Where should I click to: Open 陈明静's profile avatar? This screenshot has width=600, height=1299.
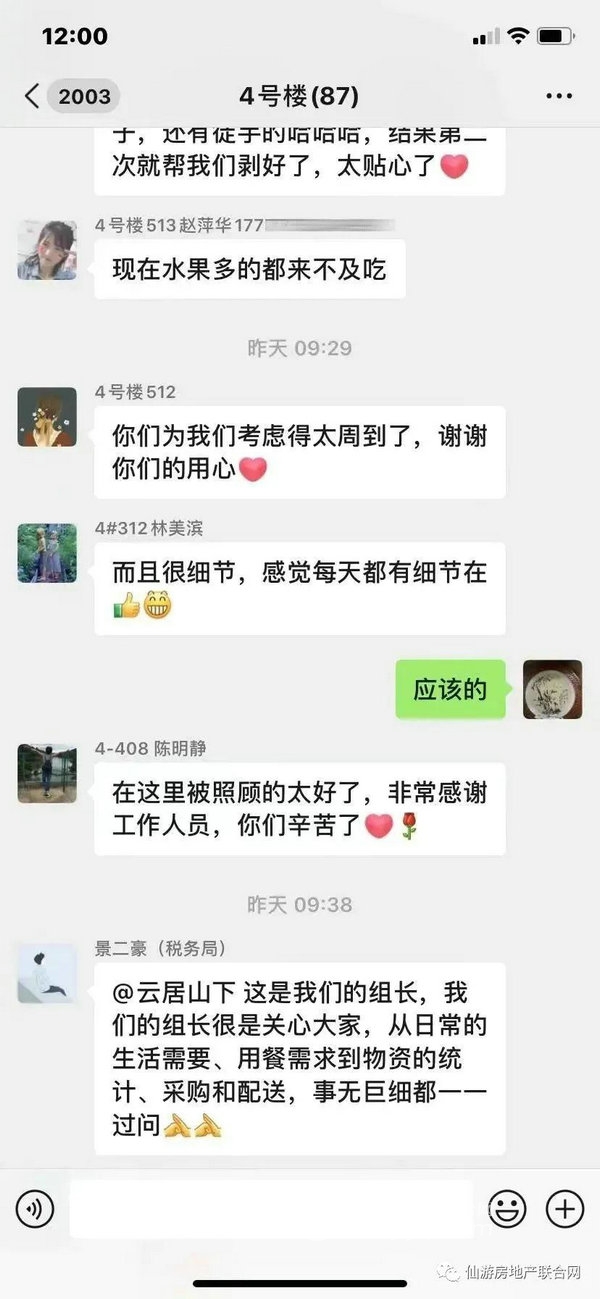tap(47, 773)
